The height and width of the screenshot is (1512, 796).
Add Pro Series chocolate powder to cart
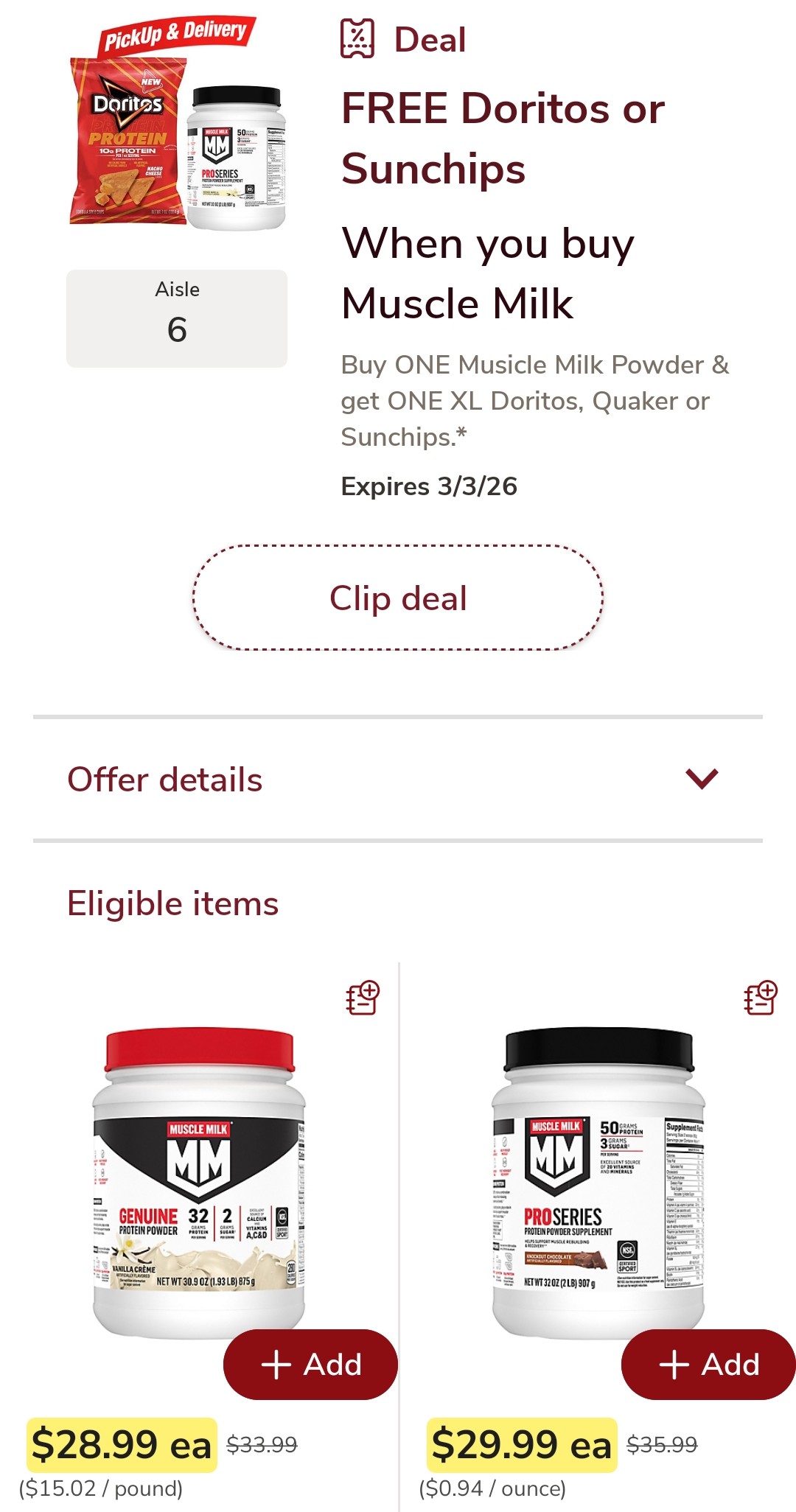tap(708, 1365)
